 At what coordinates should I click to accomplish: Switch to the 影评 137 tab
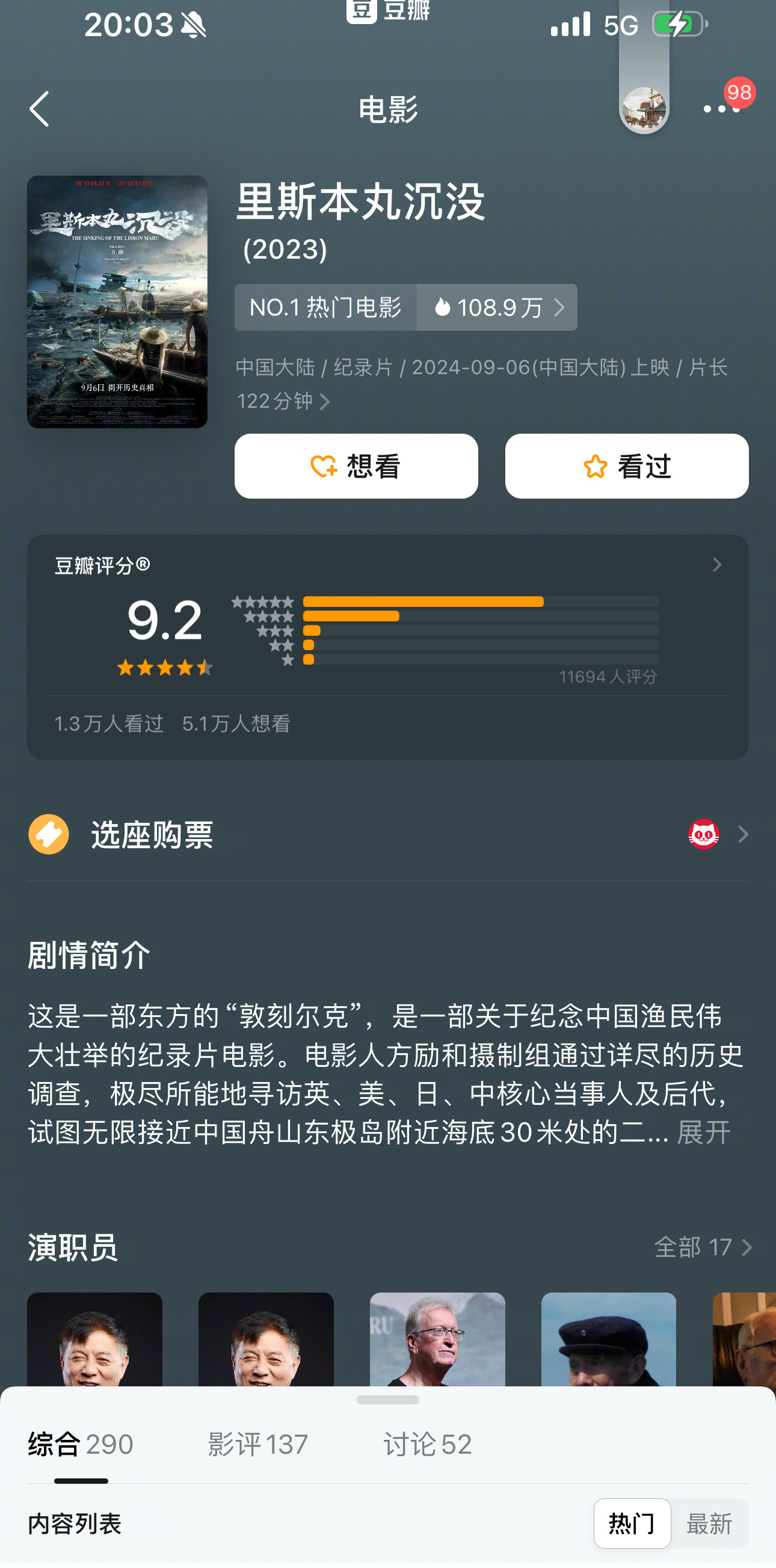[258, 1445]
